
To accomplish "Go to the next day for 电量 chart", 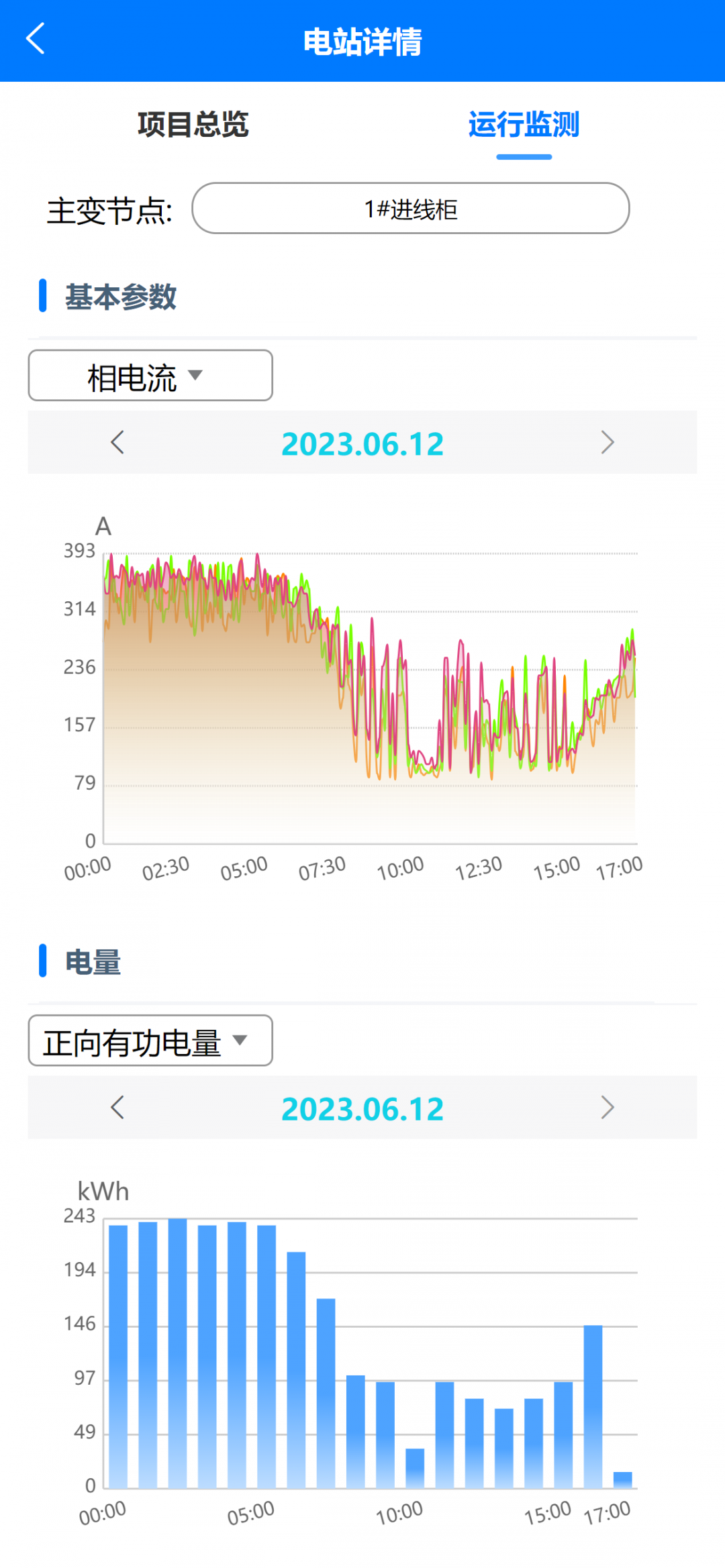I will click(608, 1108).
